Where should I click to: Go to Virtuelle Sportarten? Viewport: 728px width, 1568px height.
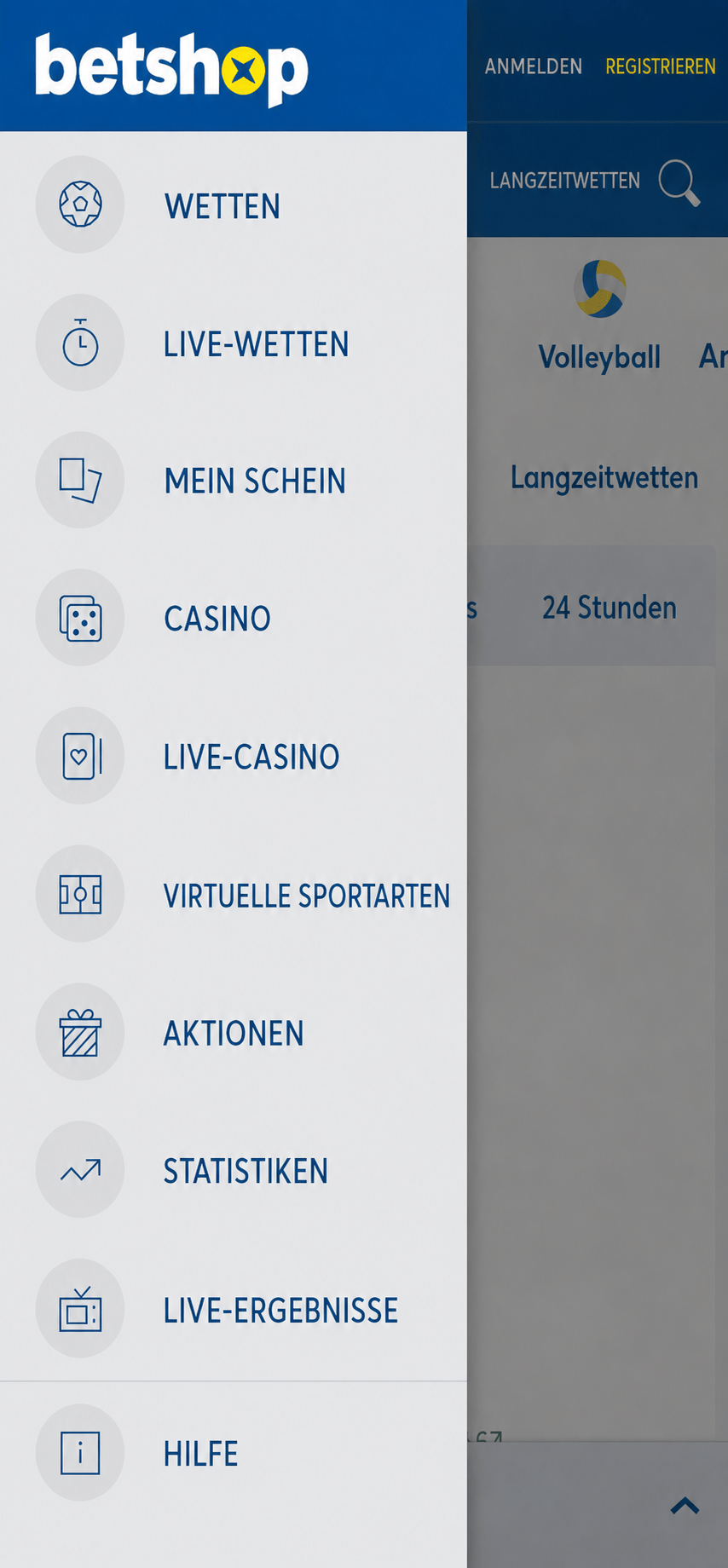coord(234,894)
